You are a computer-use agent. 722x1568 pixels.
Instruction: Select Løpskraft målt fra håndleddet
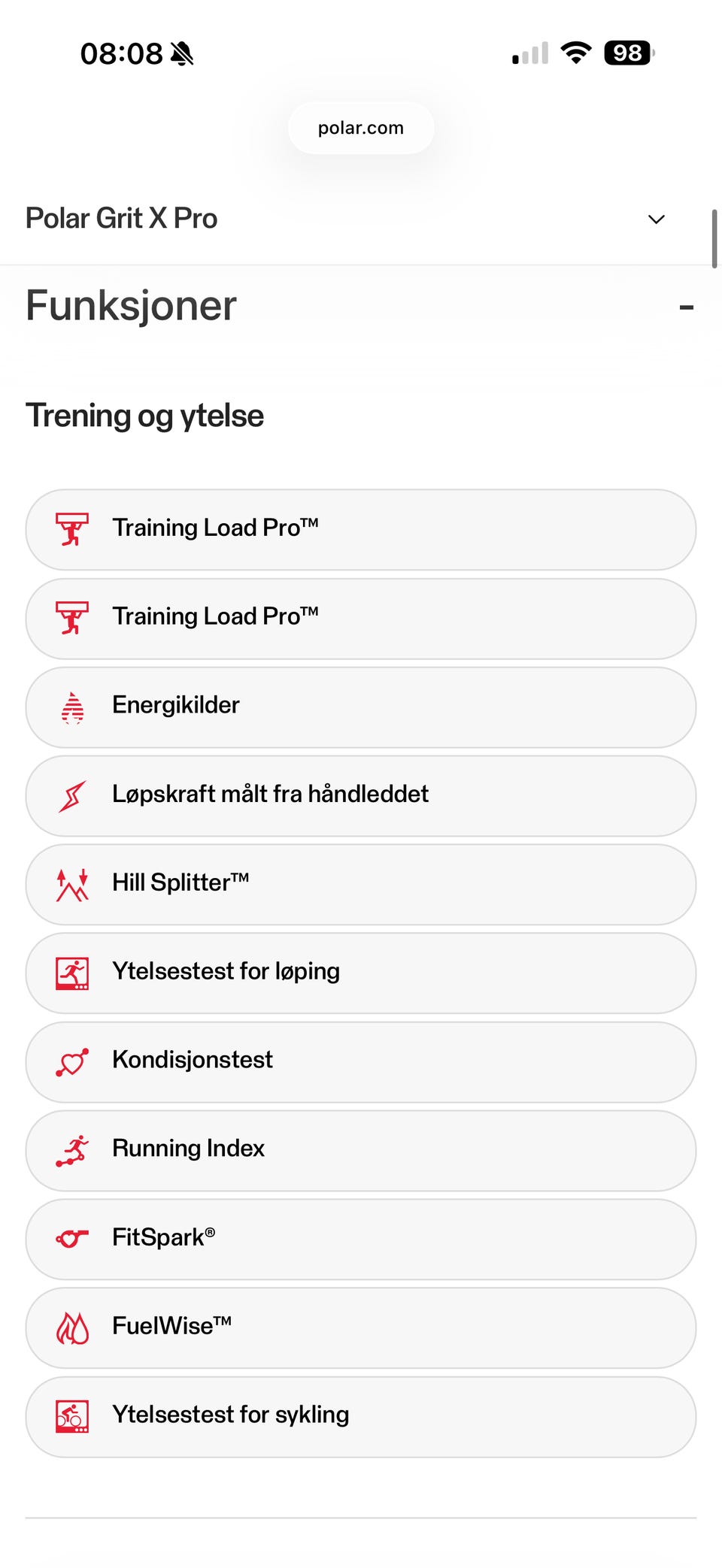[361, 796]
